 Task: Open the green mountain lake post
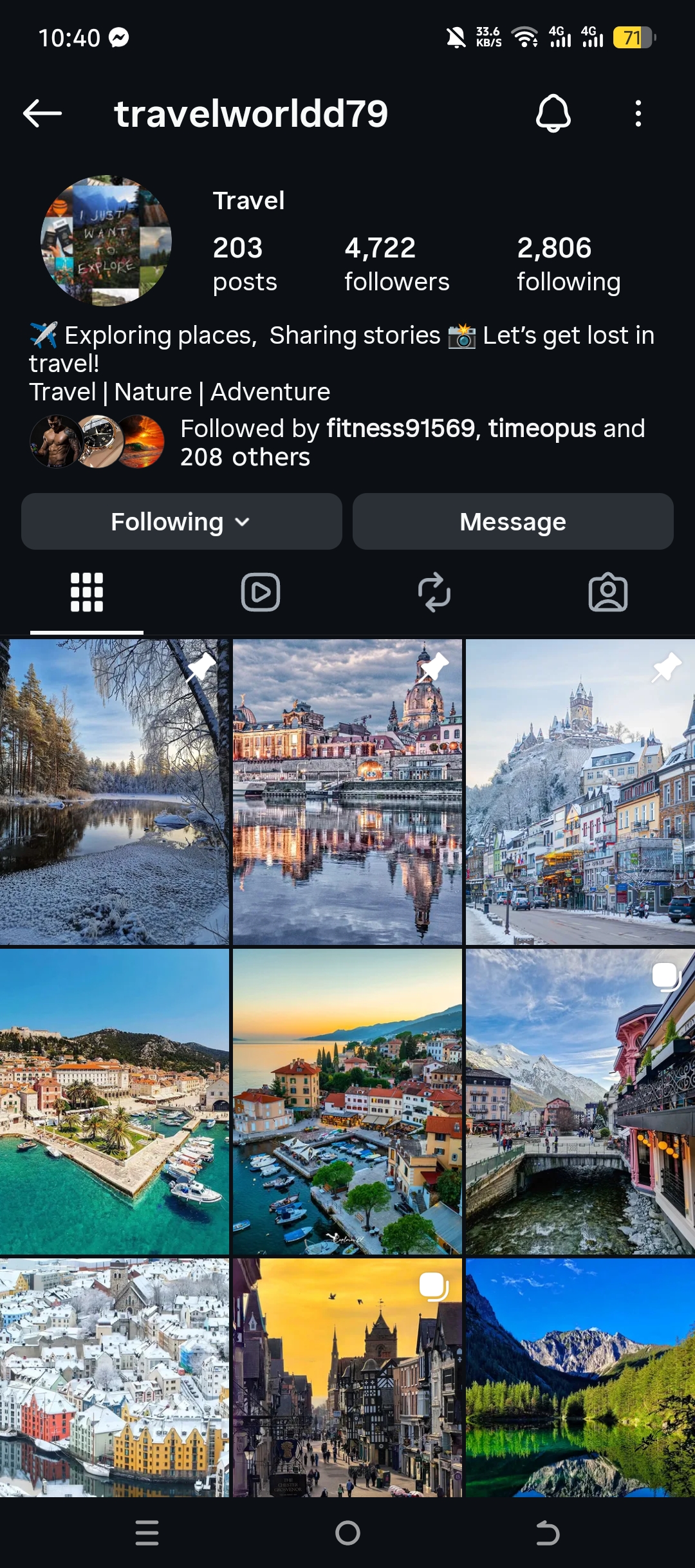click(580, 1377)
